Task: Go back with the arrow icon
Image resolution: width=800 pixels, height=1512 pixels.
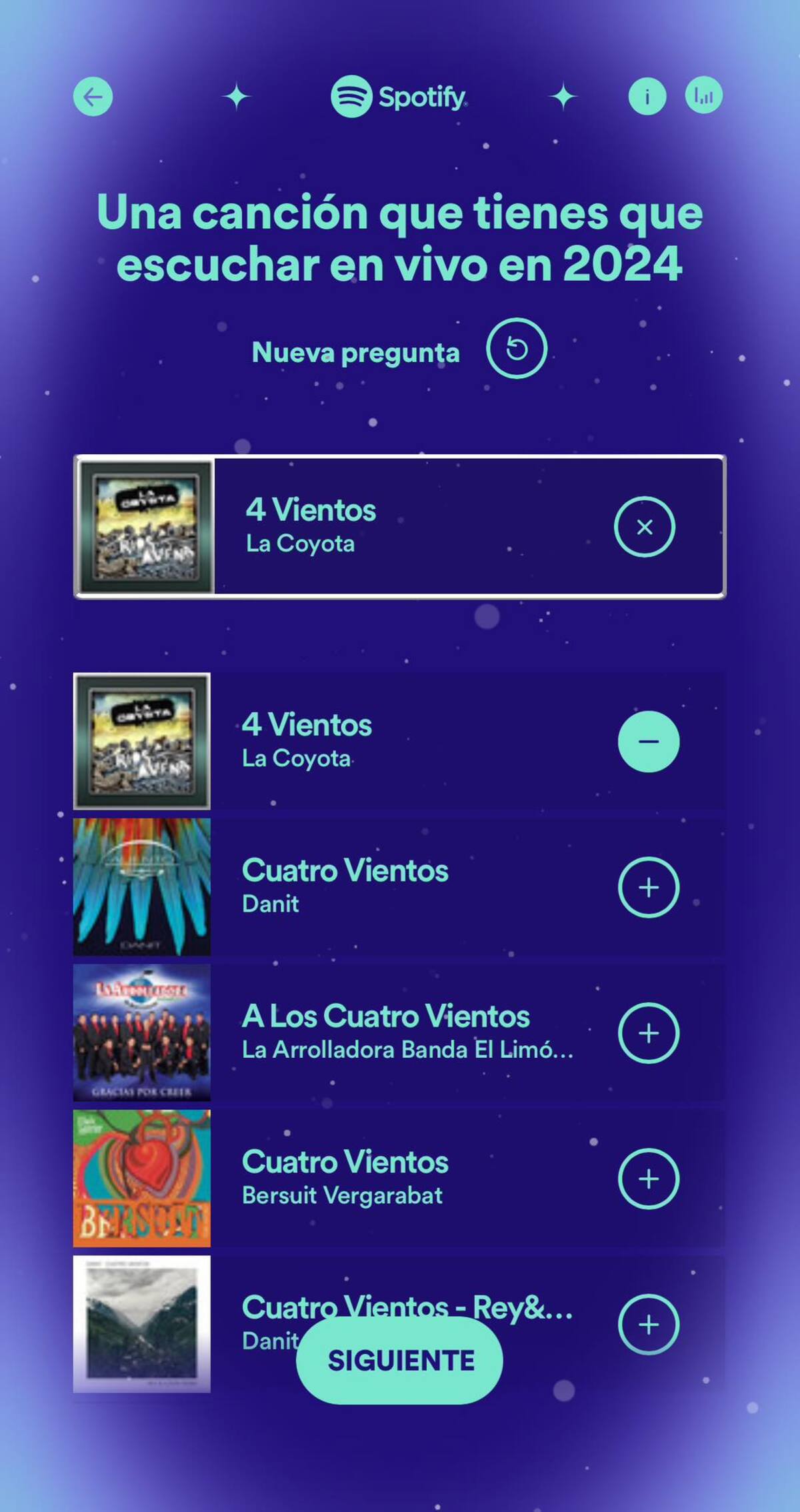Action: tap(93, 97)
